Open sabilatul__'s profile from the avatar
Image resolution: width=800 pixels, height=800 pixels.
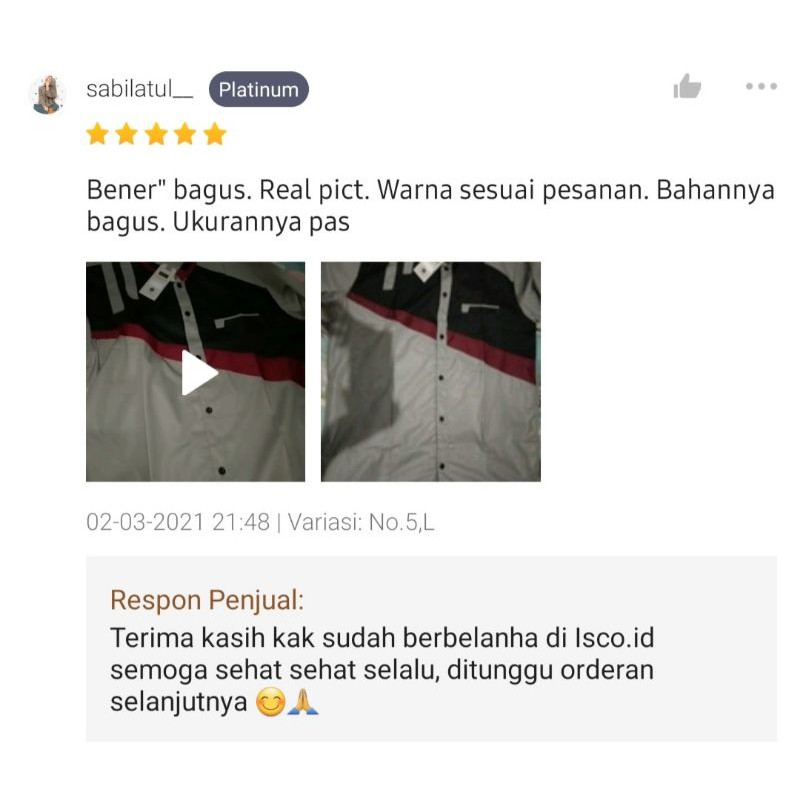pyautogui.click(x=48, y=94)
